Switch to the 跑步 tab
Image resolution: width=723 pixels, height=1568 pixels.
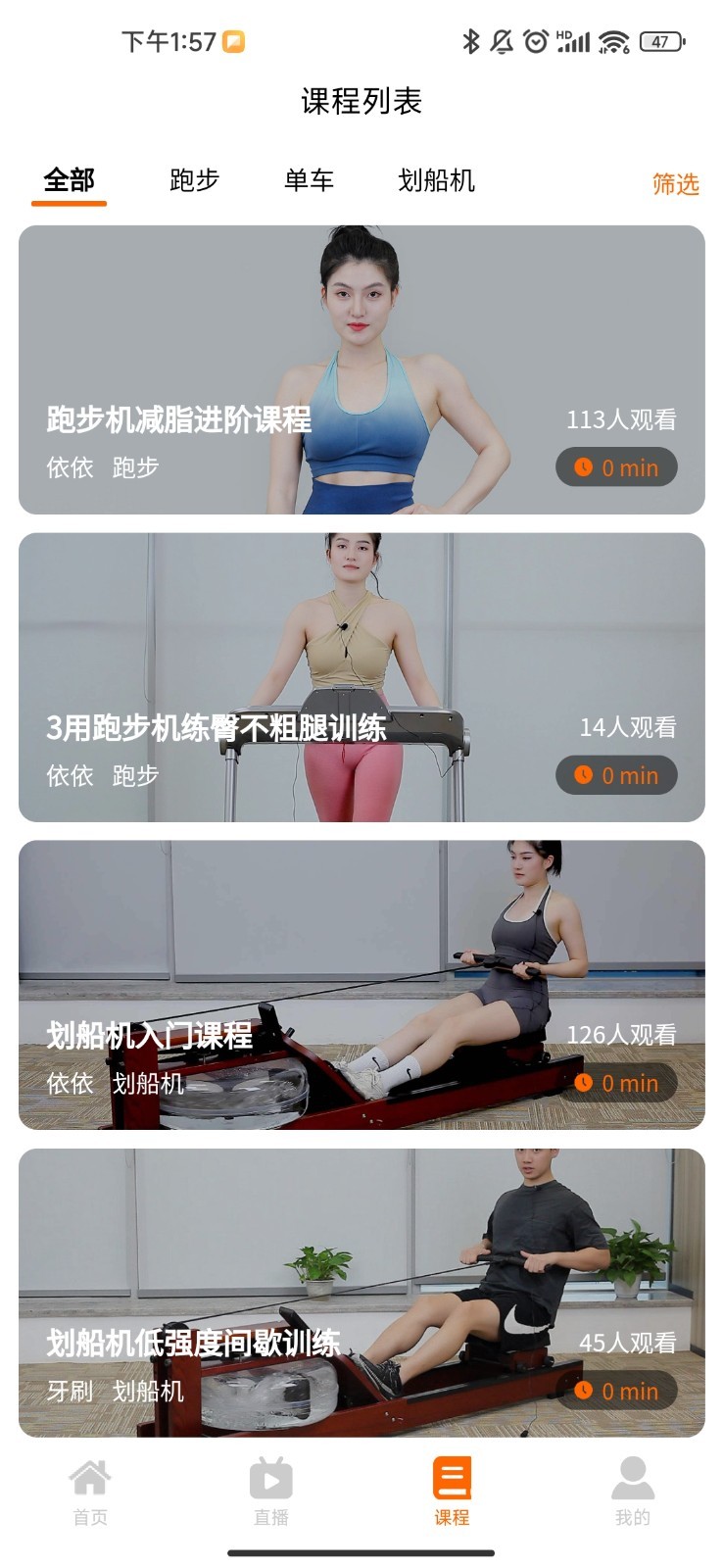[194, 181]
